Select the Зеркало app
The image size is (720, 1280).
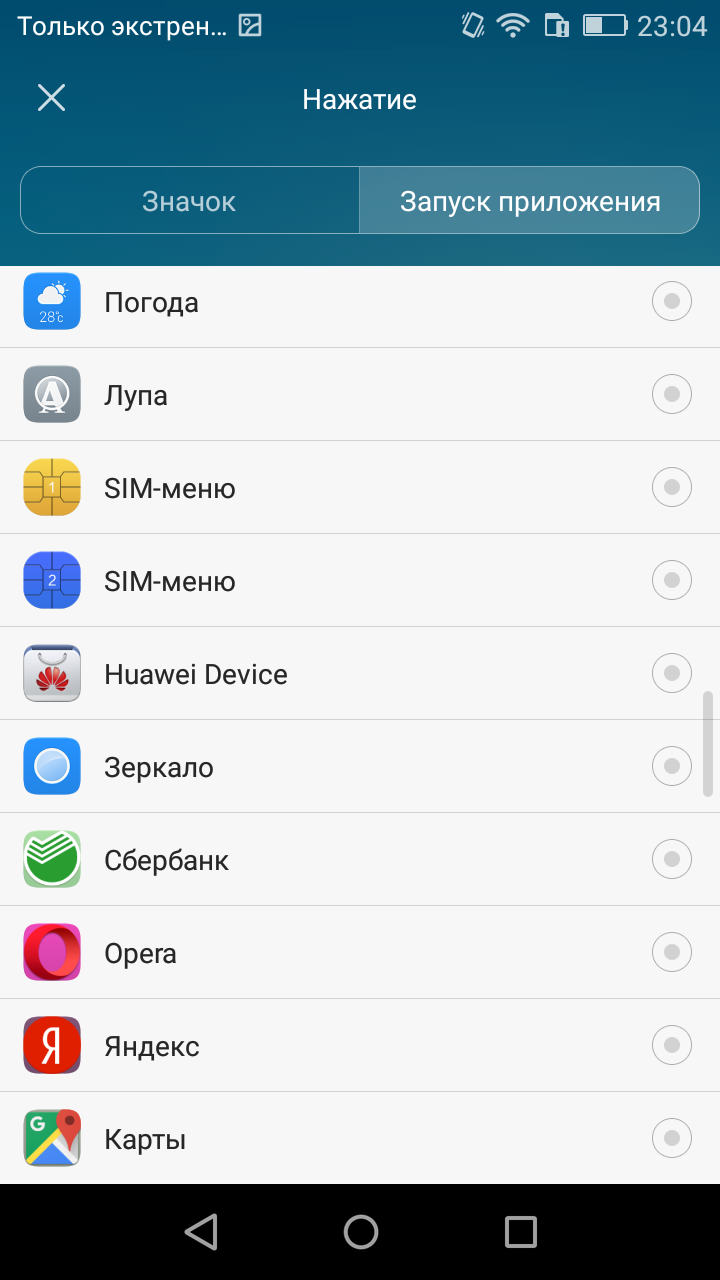coord(360,767)
